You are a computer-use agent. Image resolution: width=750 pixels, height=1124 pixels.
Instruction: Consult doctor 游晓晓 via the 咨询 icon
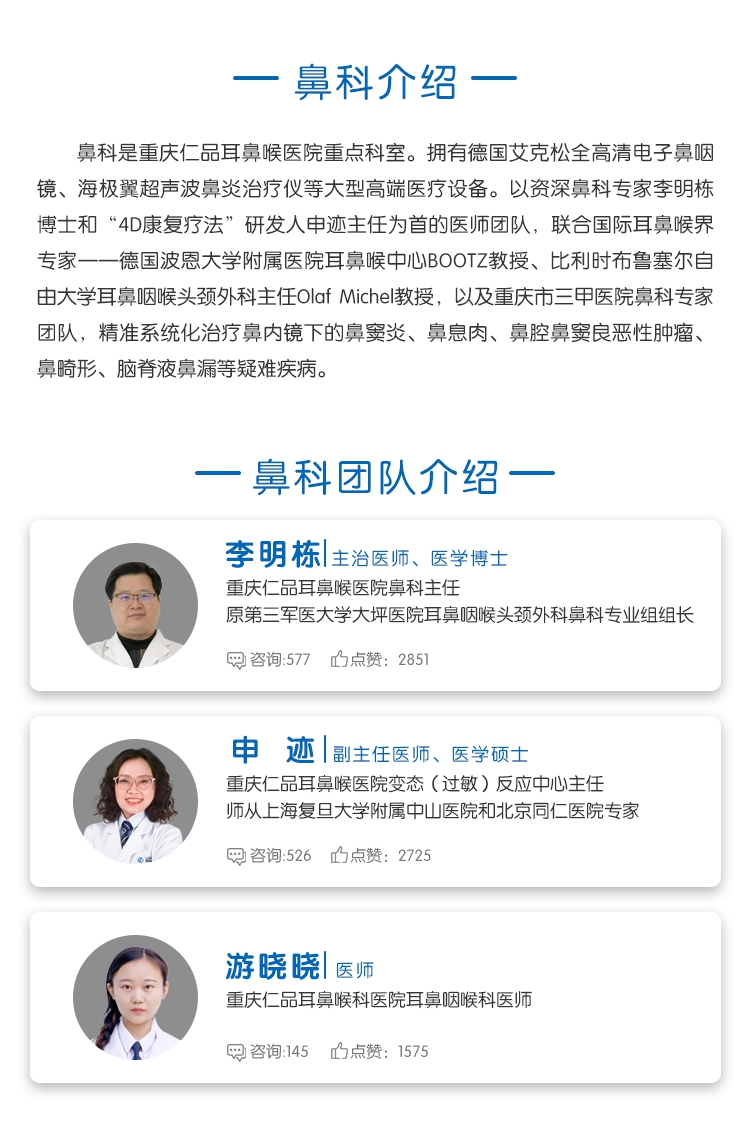237,1052
